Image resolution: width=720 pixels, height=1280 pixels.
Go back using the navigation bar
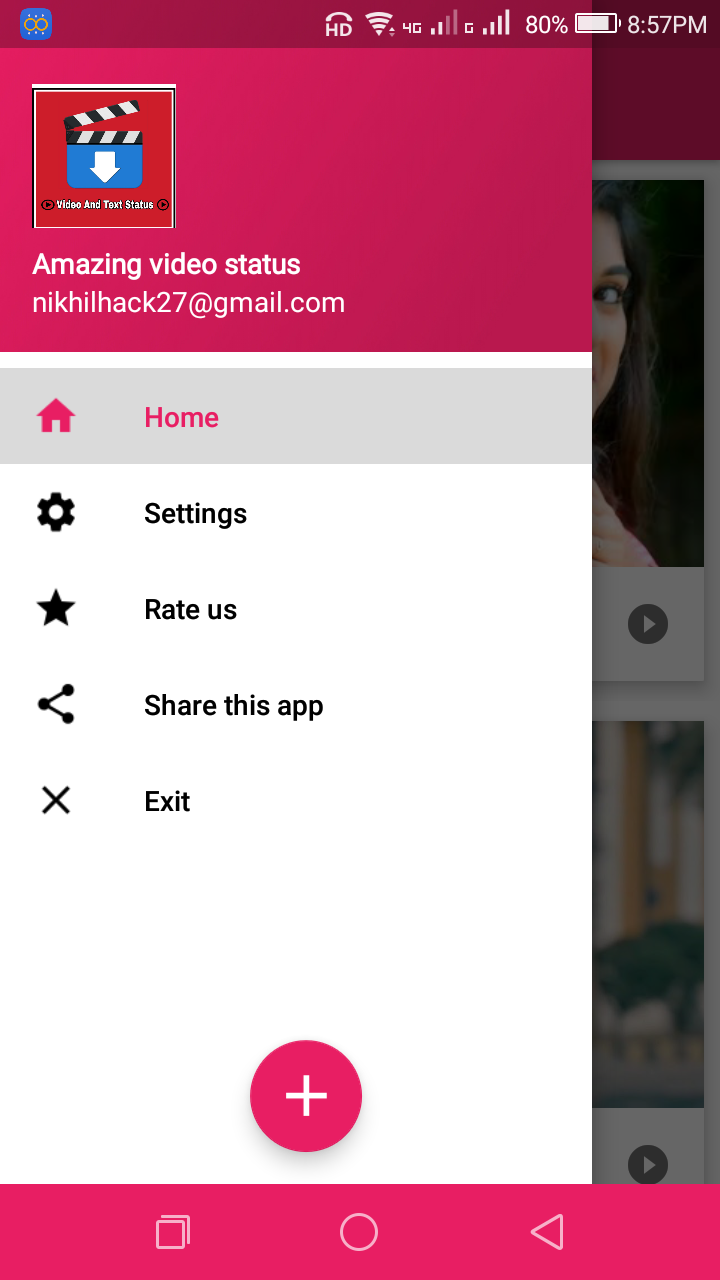pyautogui.click(x=547, y=1232)
